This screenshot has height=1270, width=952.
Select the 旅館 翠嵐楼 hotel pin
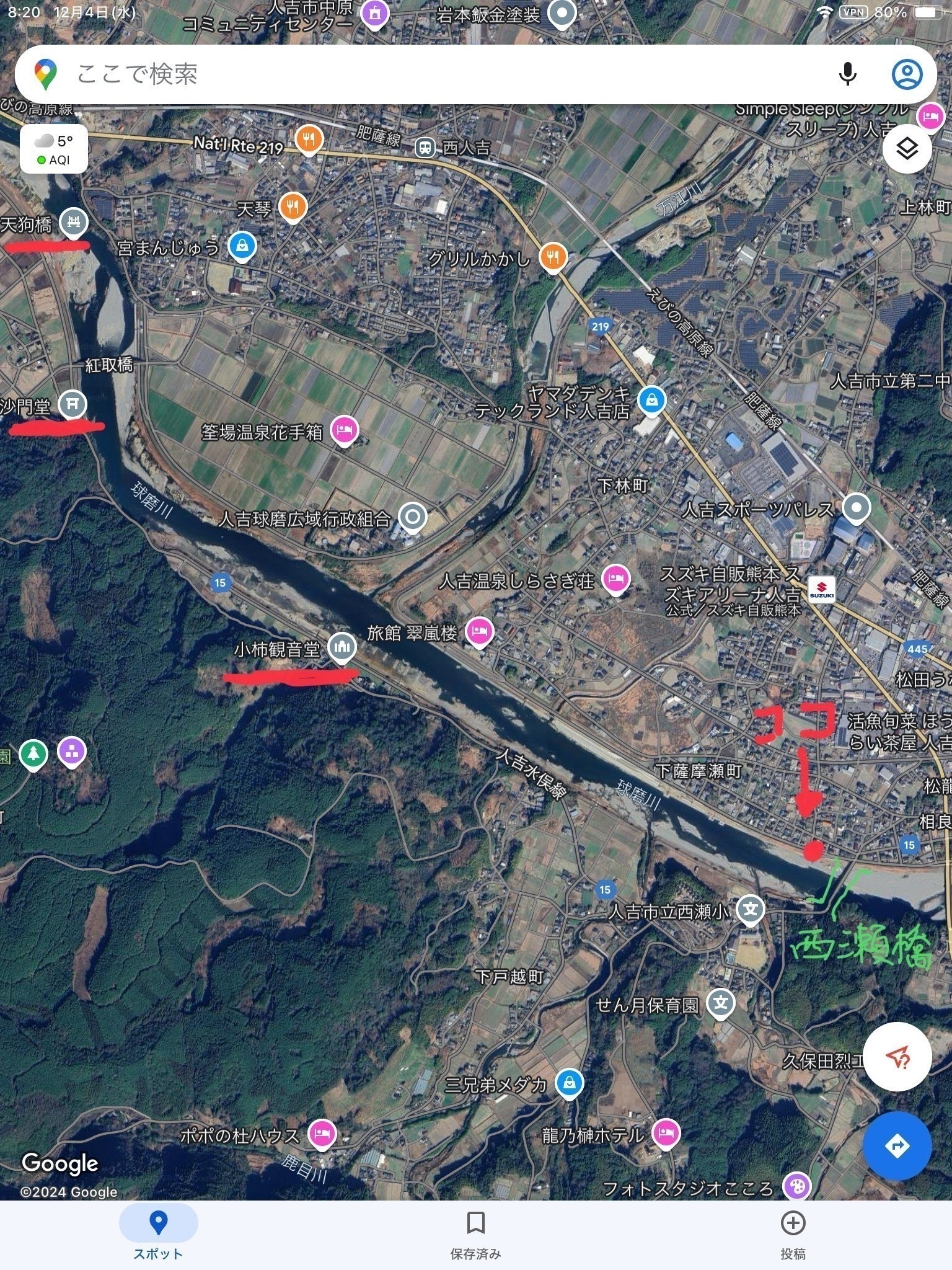(x=480, y=632)
